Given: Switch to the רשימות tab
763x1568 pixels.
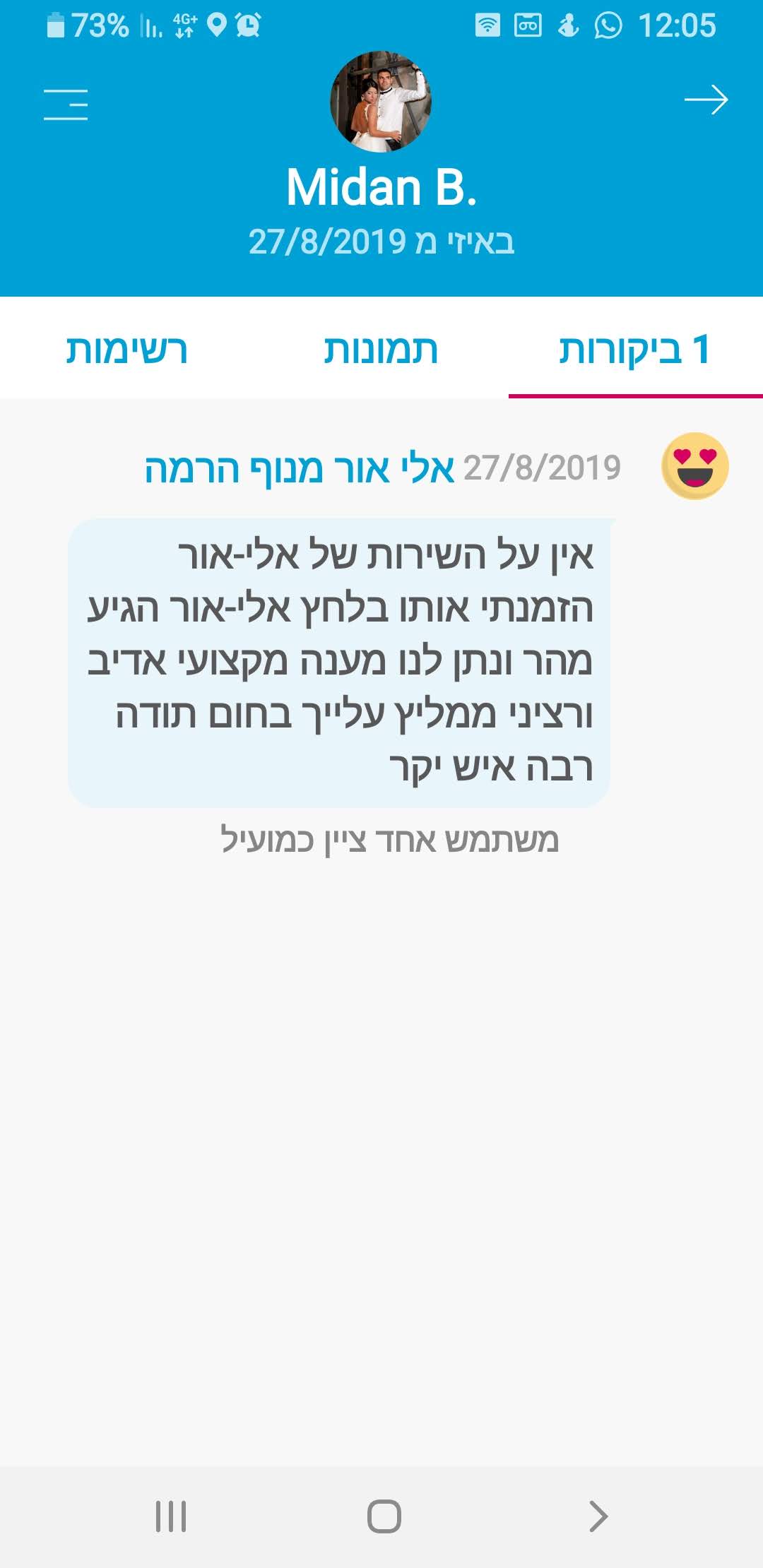Looking at the screenshot, I should tap(127, 349).
